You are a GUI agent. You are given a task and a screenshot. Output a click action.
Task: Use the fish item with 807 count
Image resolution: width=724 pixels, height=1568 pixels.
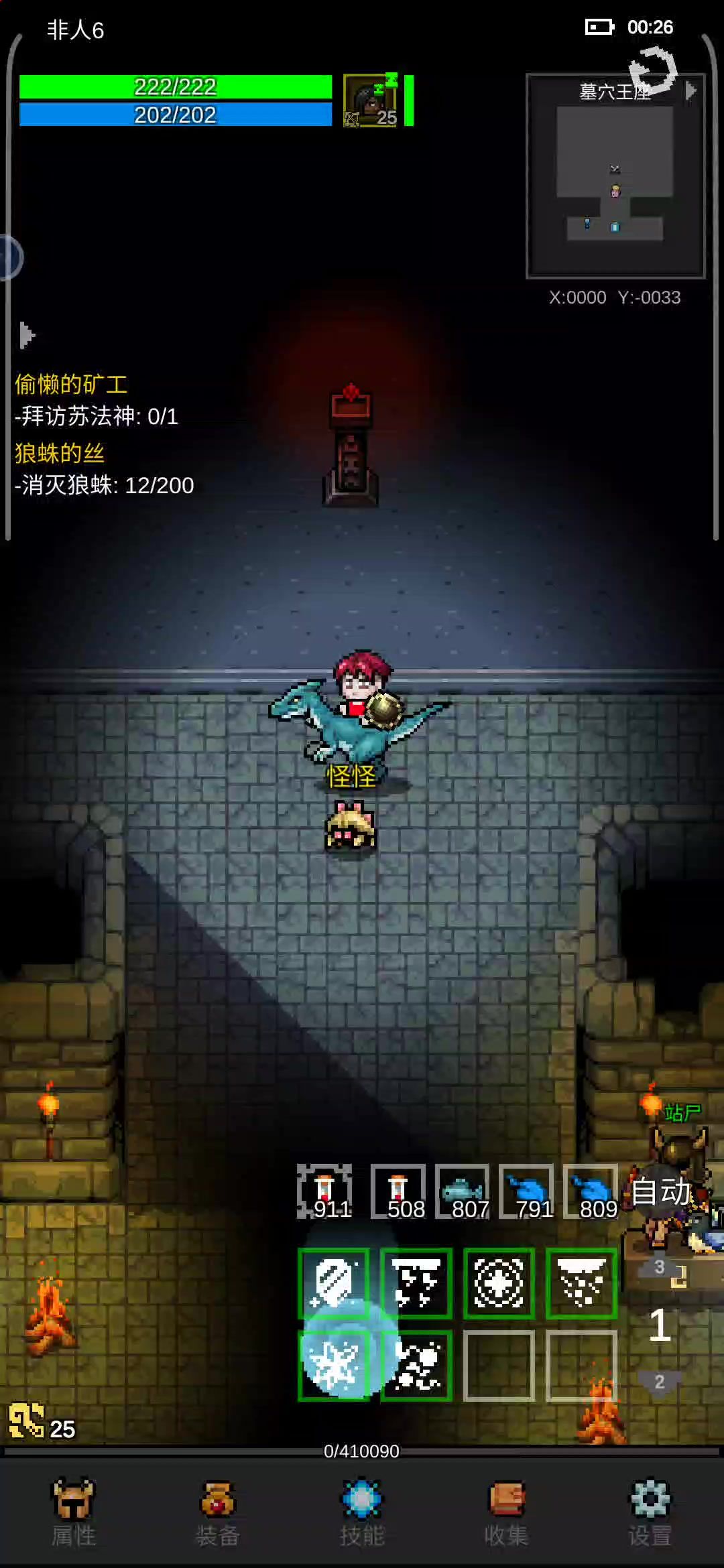[463, 1191]
